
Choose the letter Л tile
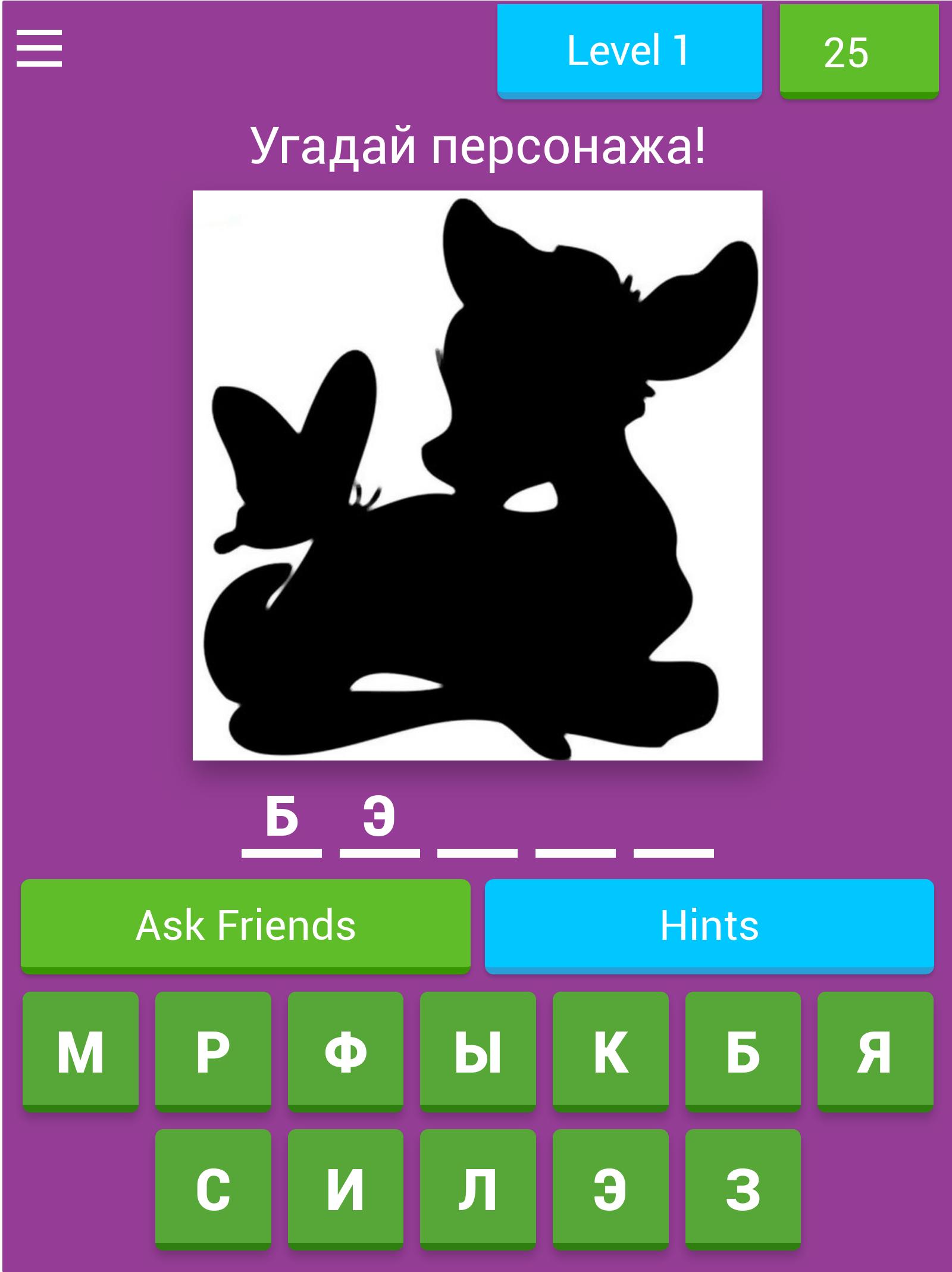click(x=478, y=1189)
